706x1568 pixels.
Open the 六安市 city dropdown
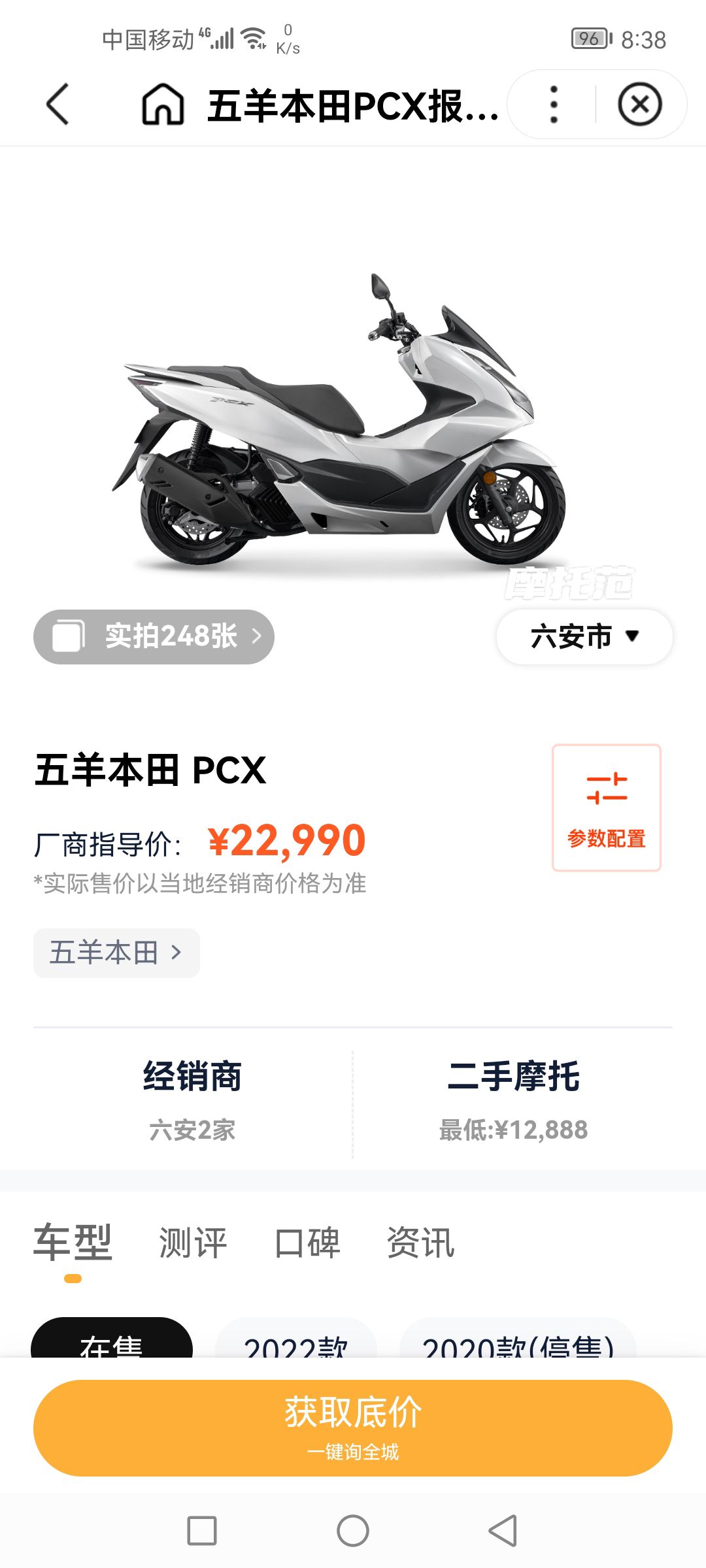584,636
